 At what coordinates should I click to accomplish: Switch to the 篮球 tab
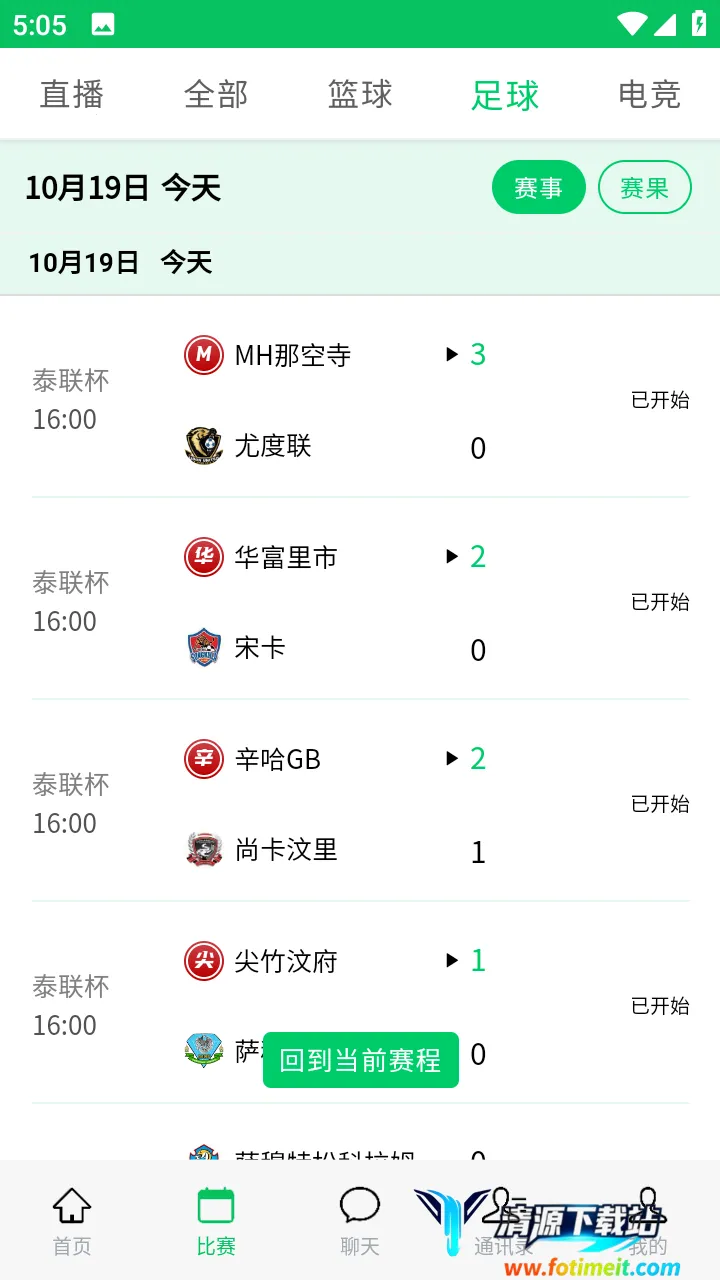point(360,95)
